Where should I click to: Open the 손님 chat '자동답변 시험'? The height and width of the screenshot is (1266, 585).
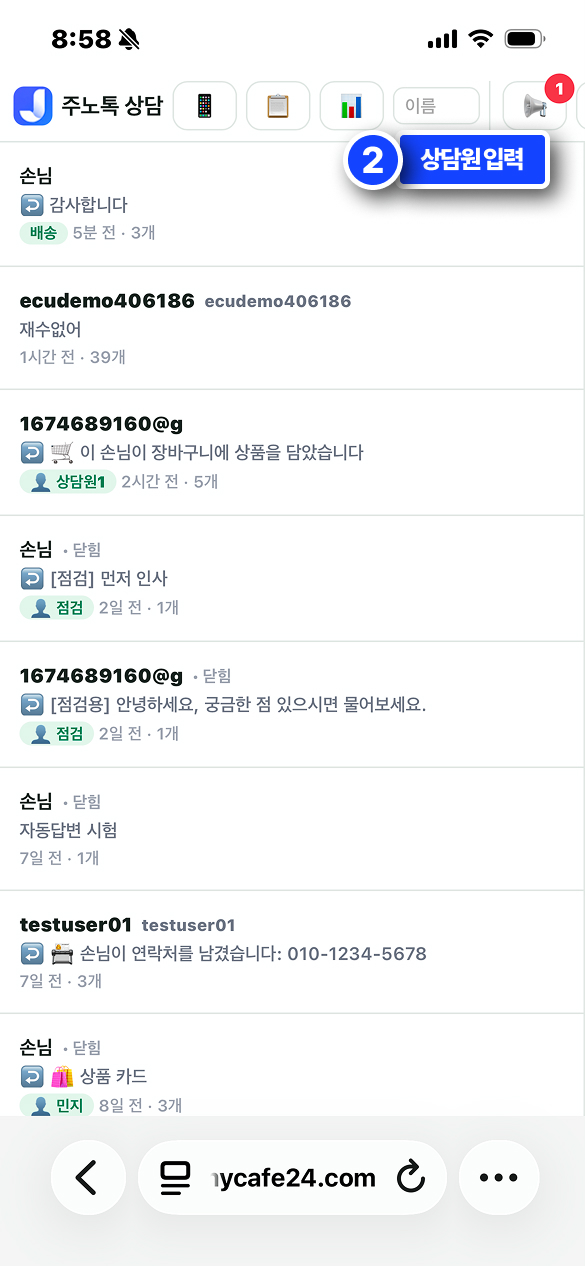point(292,829)
